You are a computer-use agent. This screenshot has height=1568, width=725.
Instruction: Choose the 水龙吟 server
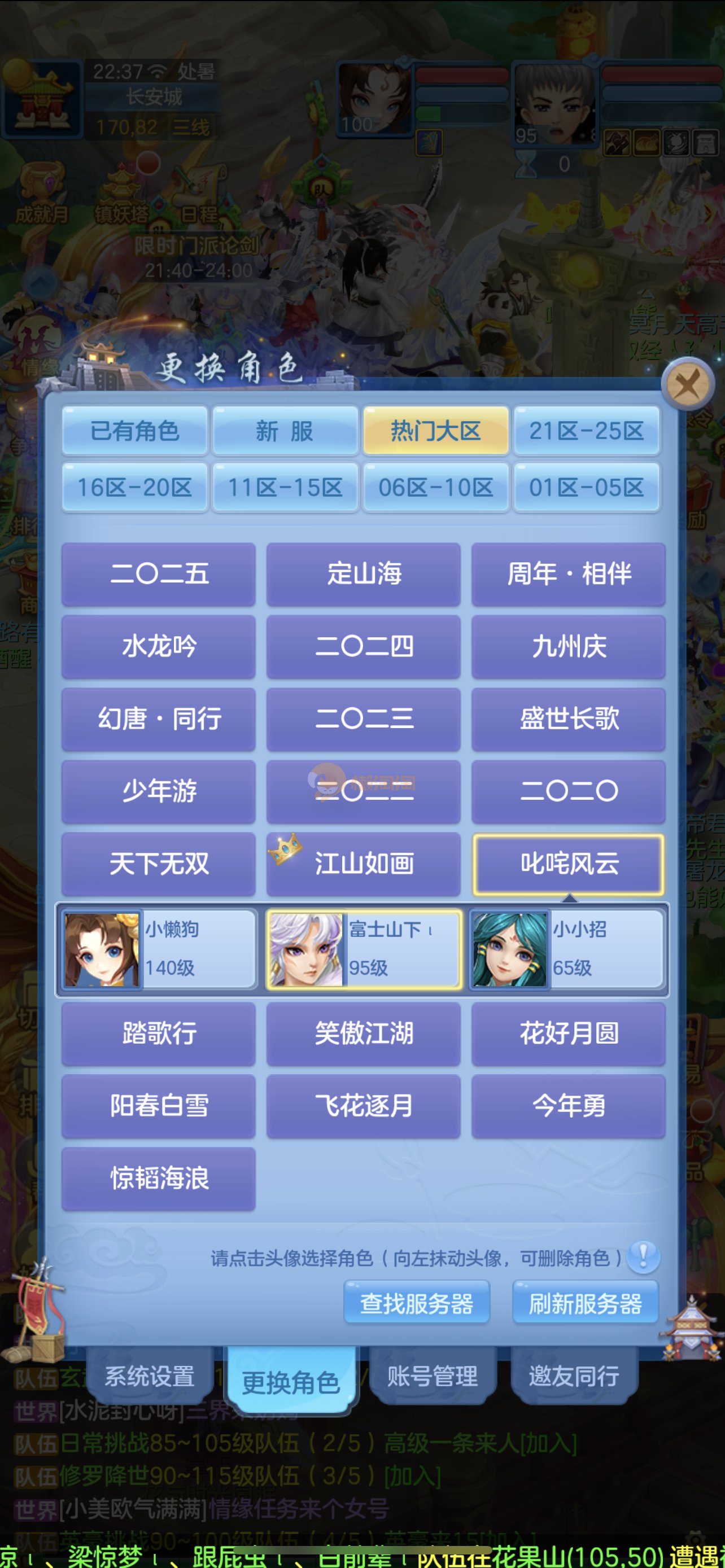click(x=159, y=646)
